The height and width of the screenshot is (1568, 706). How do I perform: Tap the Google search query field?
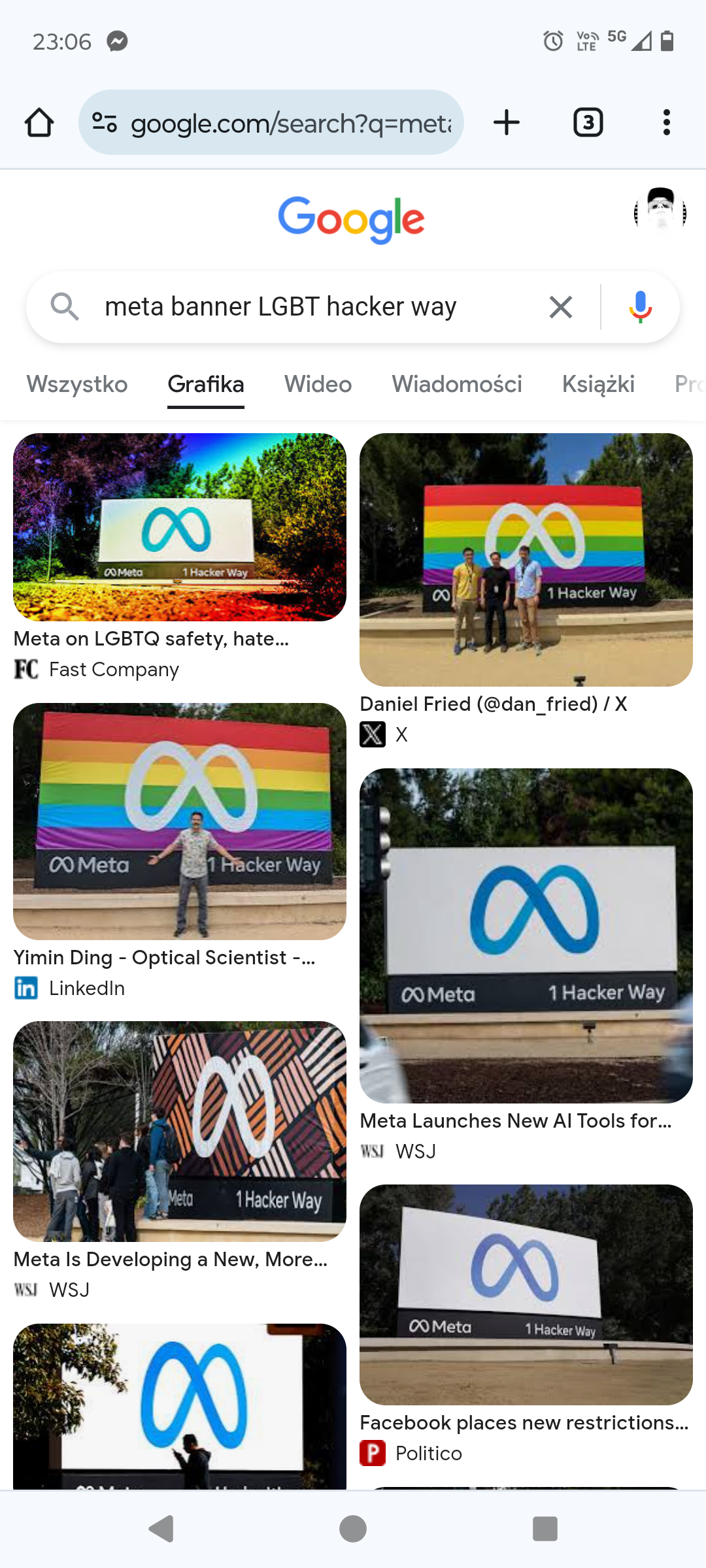314,306
